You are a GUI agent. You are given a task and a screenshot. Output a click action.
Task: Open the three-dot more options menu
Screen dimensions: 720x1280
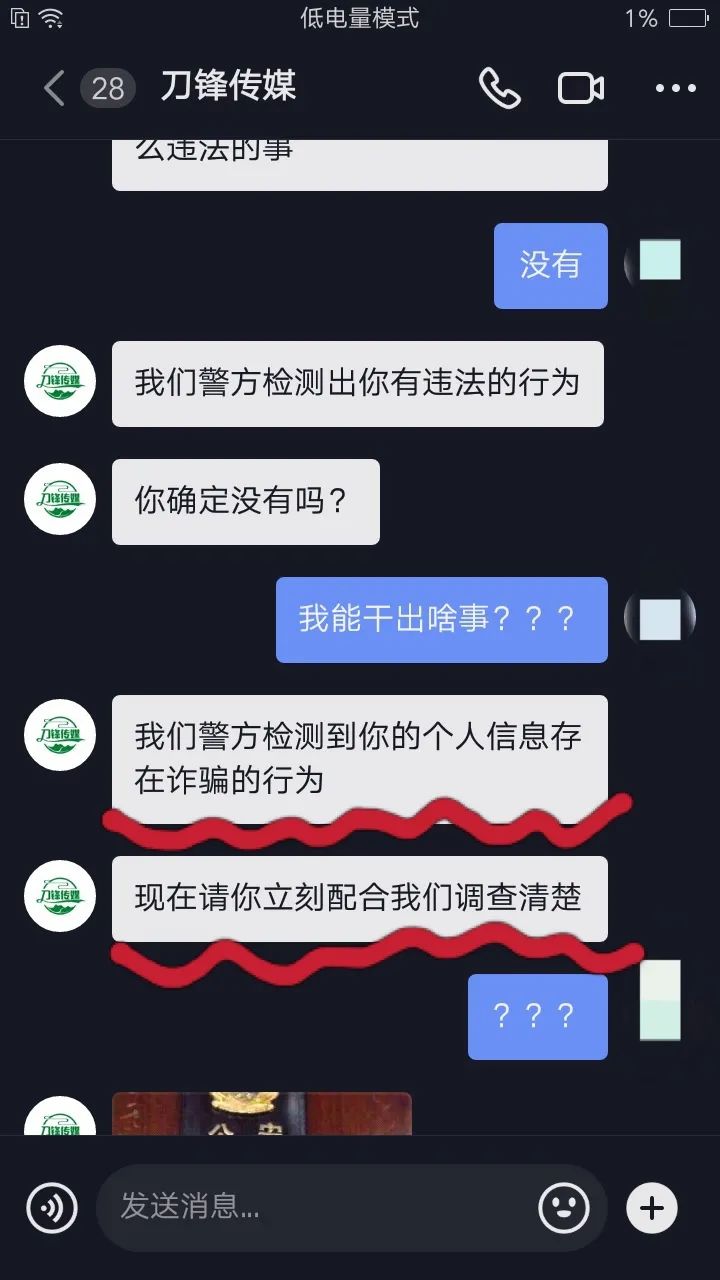(x=675, y=88)
